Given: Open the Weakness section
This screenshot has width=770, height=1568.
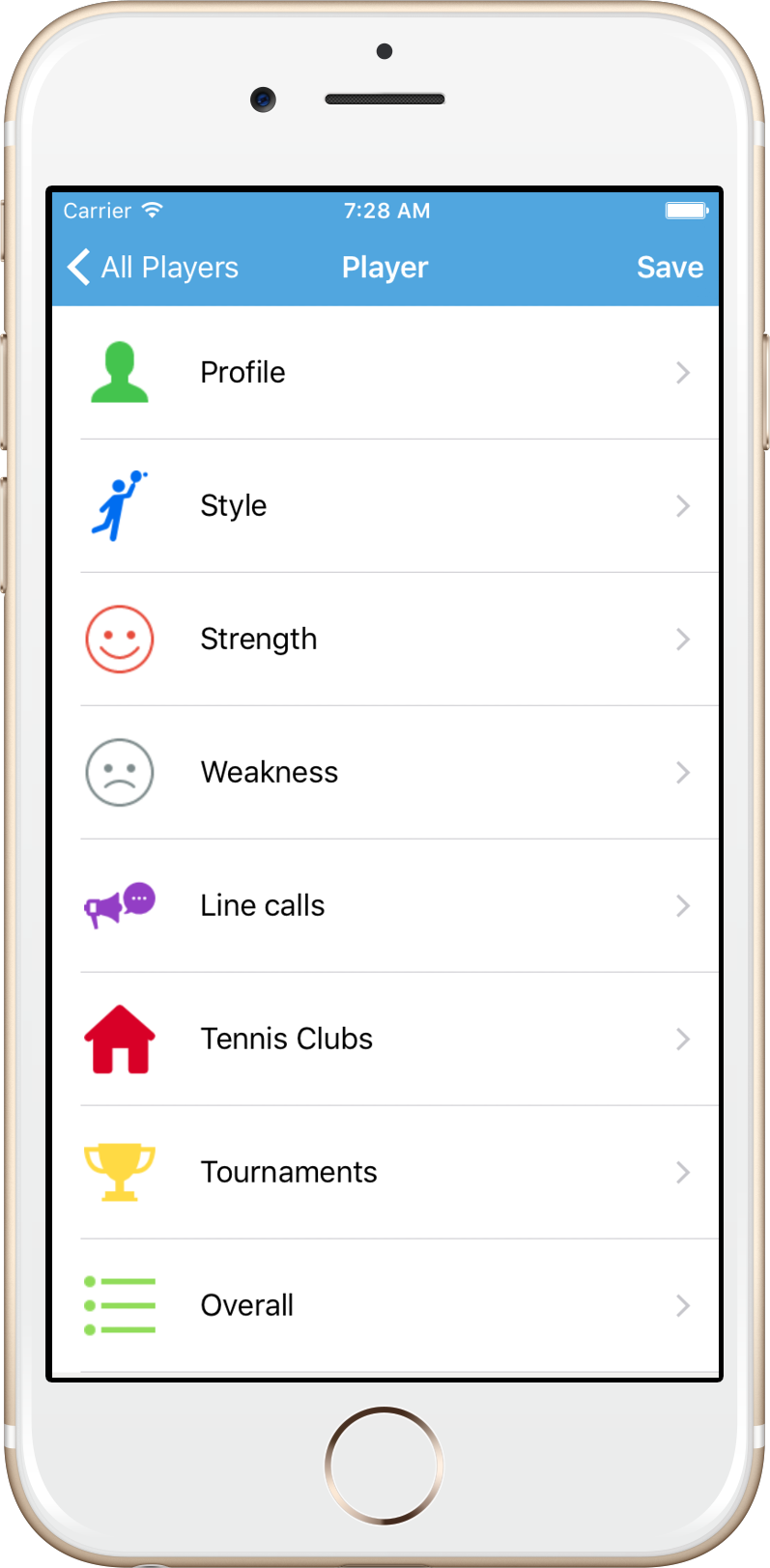Looking at the screenshot, I should click(385, 773).
